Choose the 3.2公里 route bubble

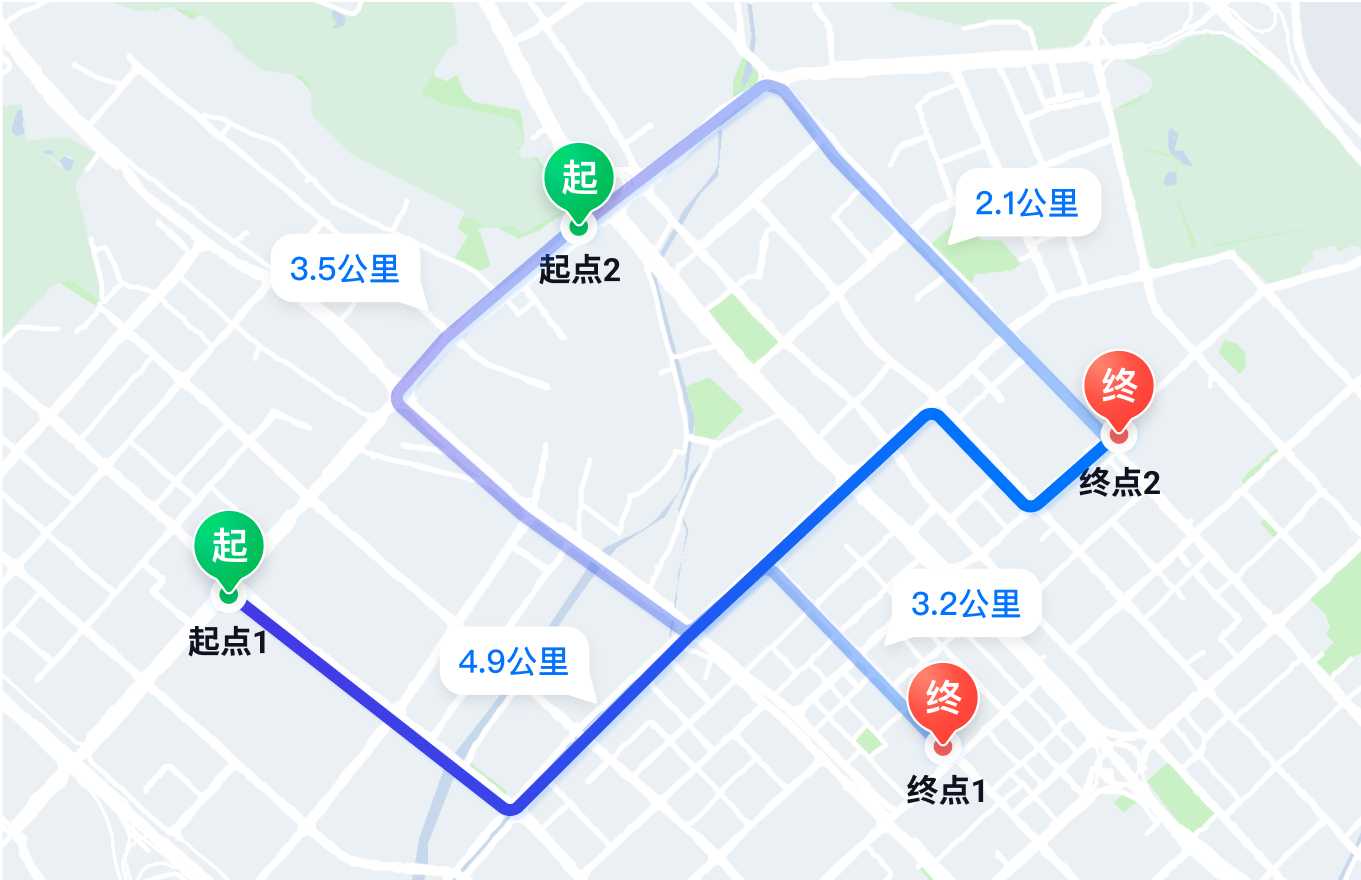pyautogui.click(x=966, y=604)
